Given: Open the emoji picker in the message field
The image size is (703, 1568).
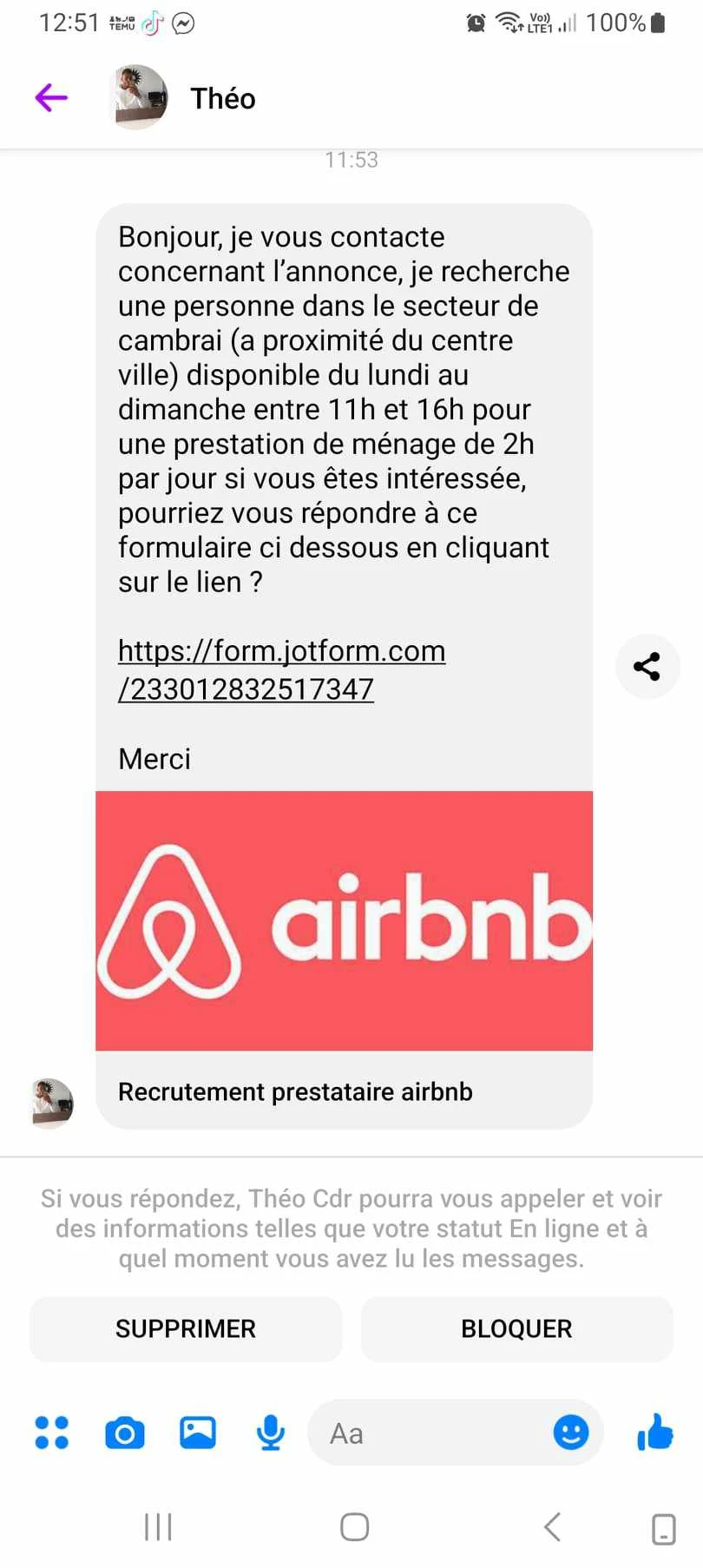Looking at the screenshot, I should (571, 1432).
